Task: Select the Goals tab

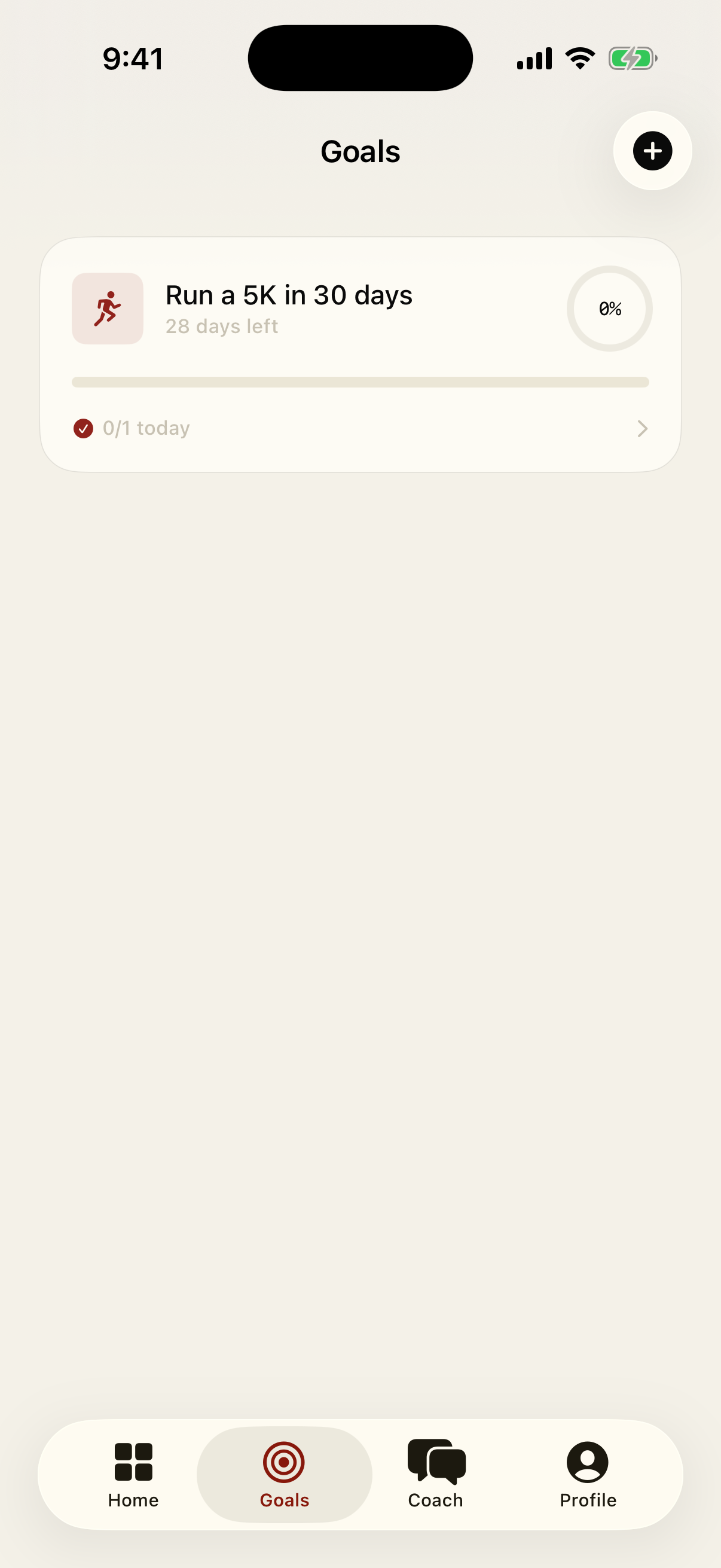Action: 284,1474
